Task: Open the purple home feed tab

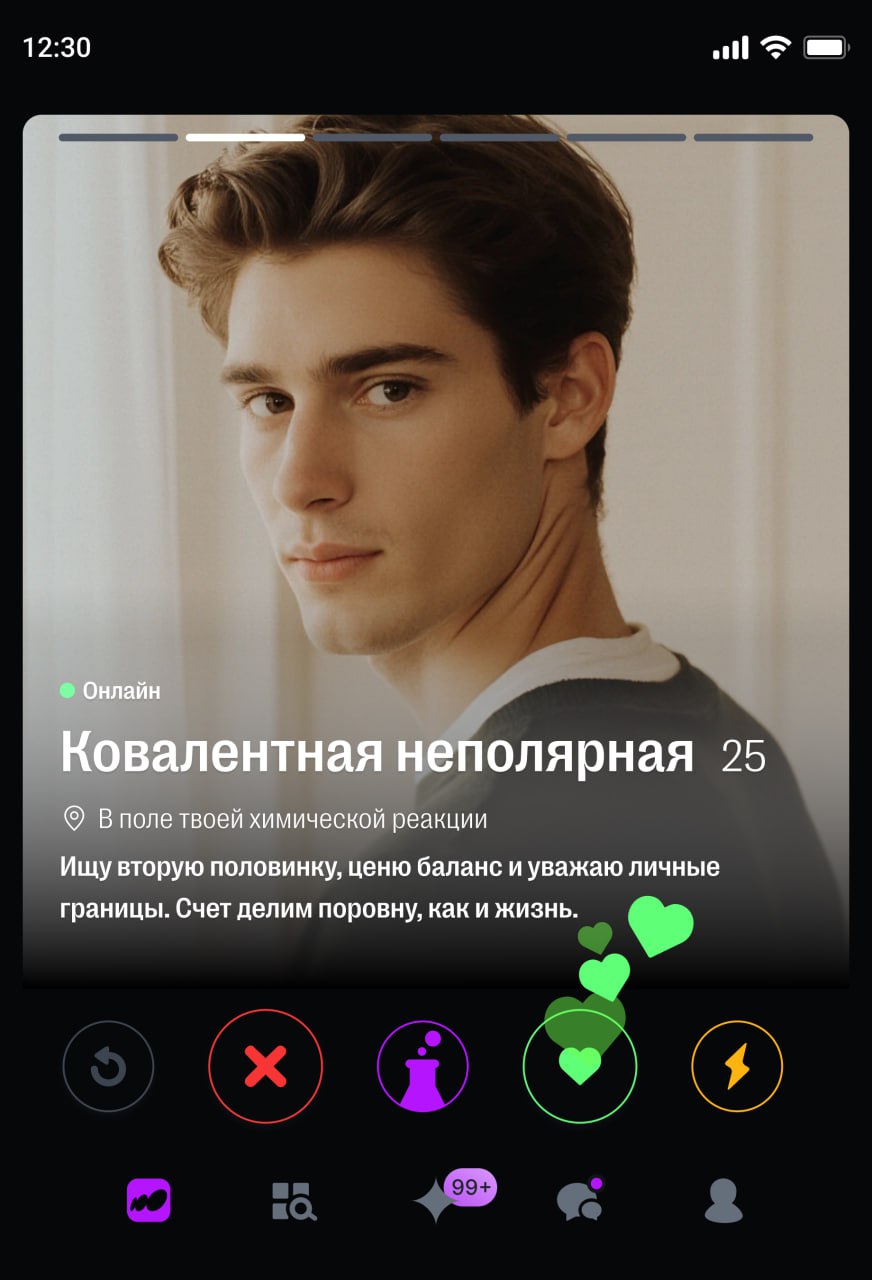Action: 149,1200
